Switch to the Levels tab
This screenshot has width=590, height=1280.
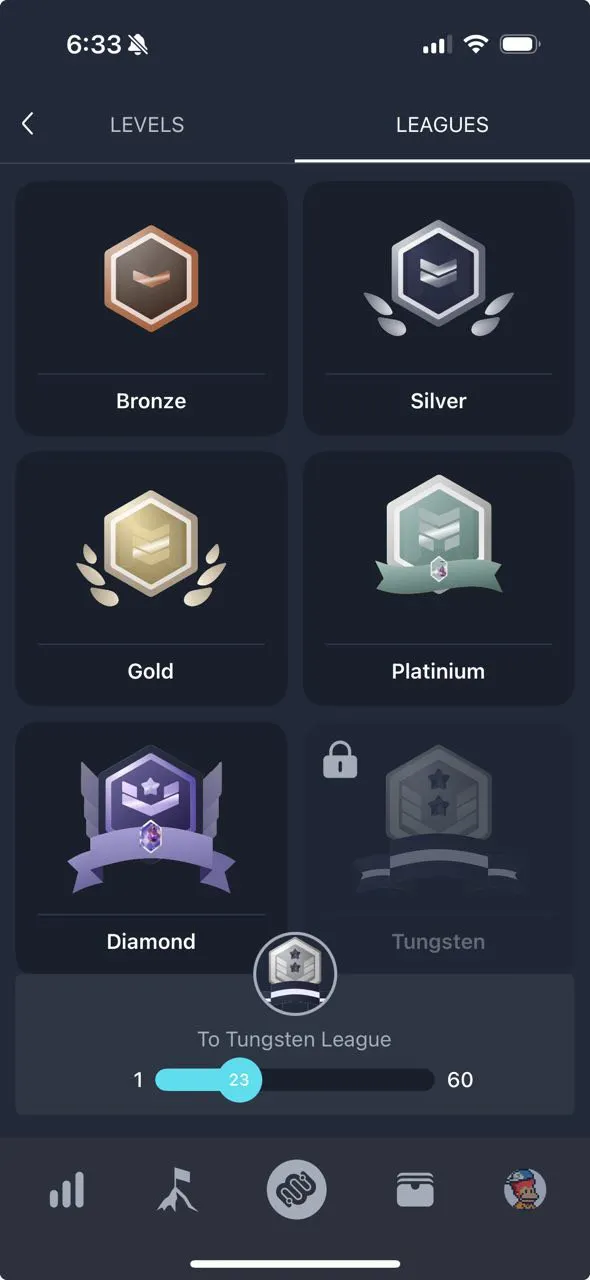[x=147, y=125]
